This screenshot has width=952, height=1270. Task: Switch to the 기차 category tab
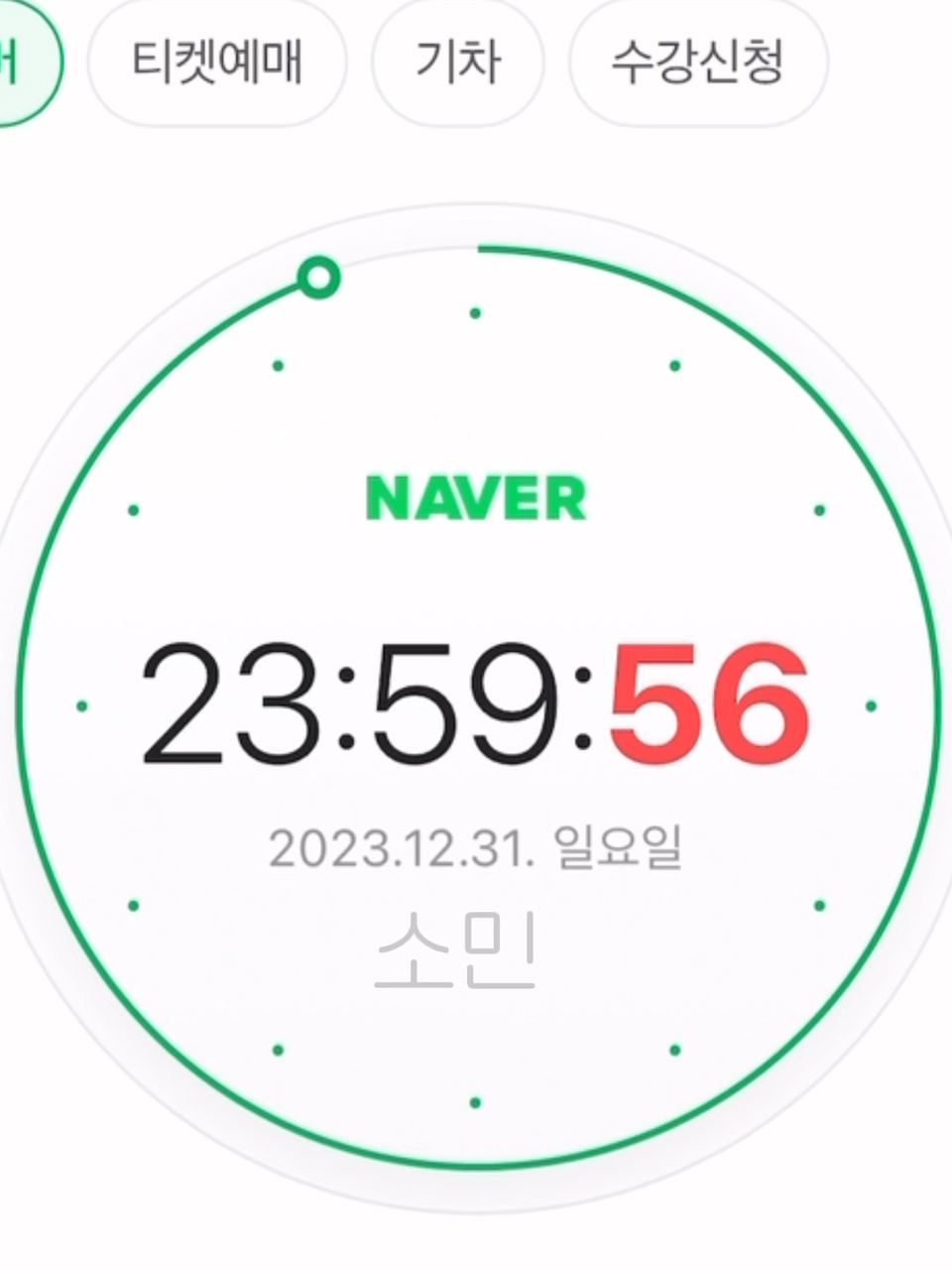coord(457,62)
